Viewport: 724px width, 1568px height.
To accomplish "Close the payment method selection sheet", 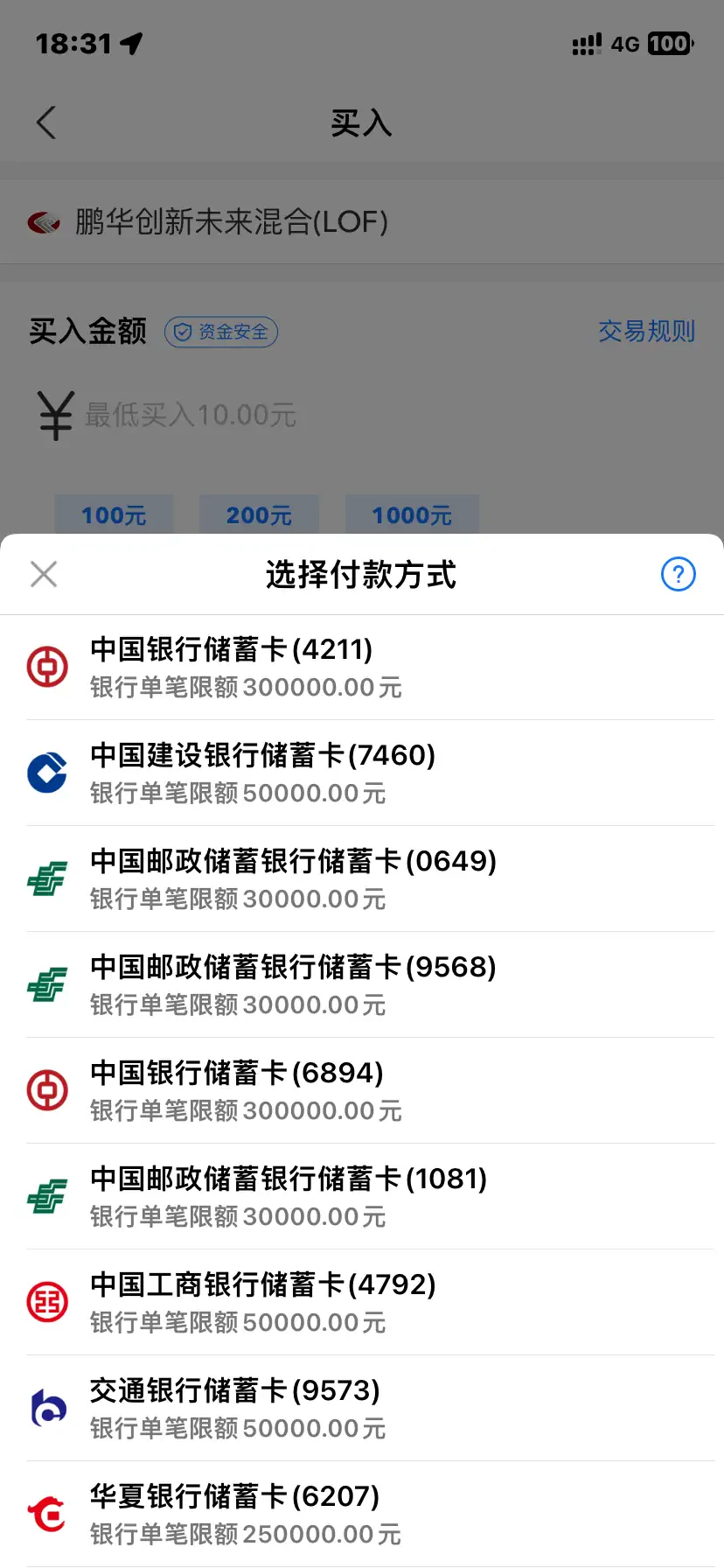I will 43,574.
